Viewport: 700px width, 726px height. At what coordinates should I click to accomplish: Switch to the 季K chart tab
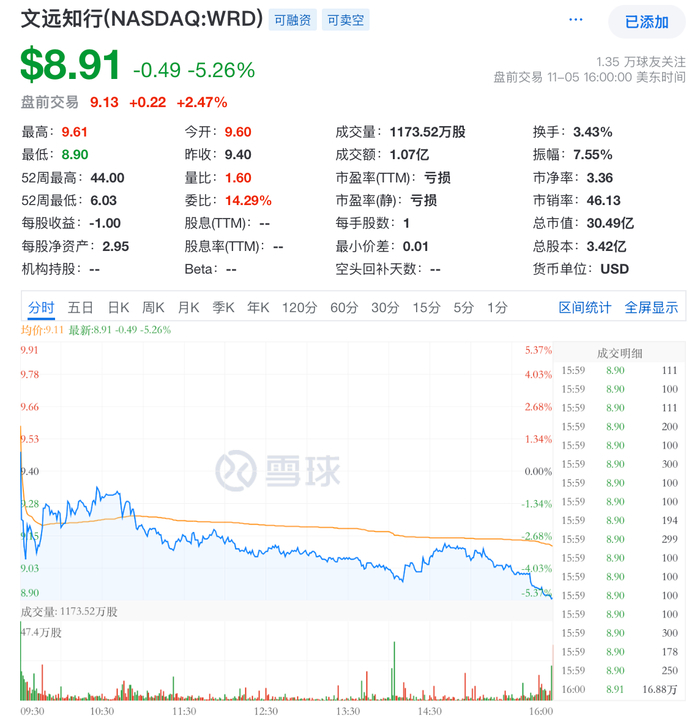click(x=223, y=308)
